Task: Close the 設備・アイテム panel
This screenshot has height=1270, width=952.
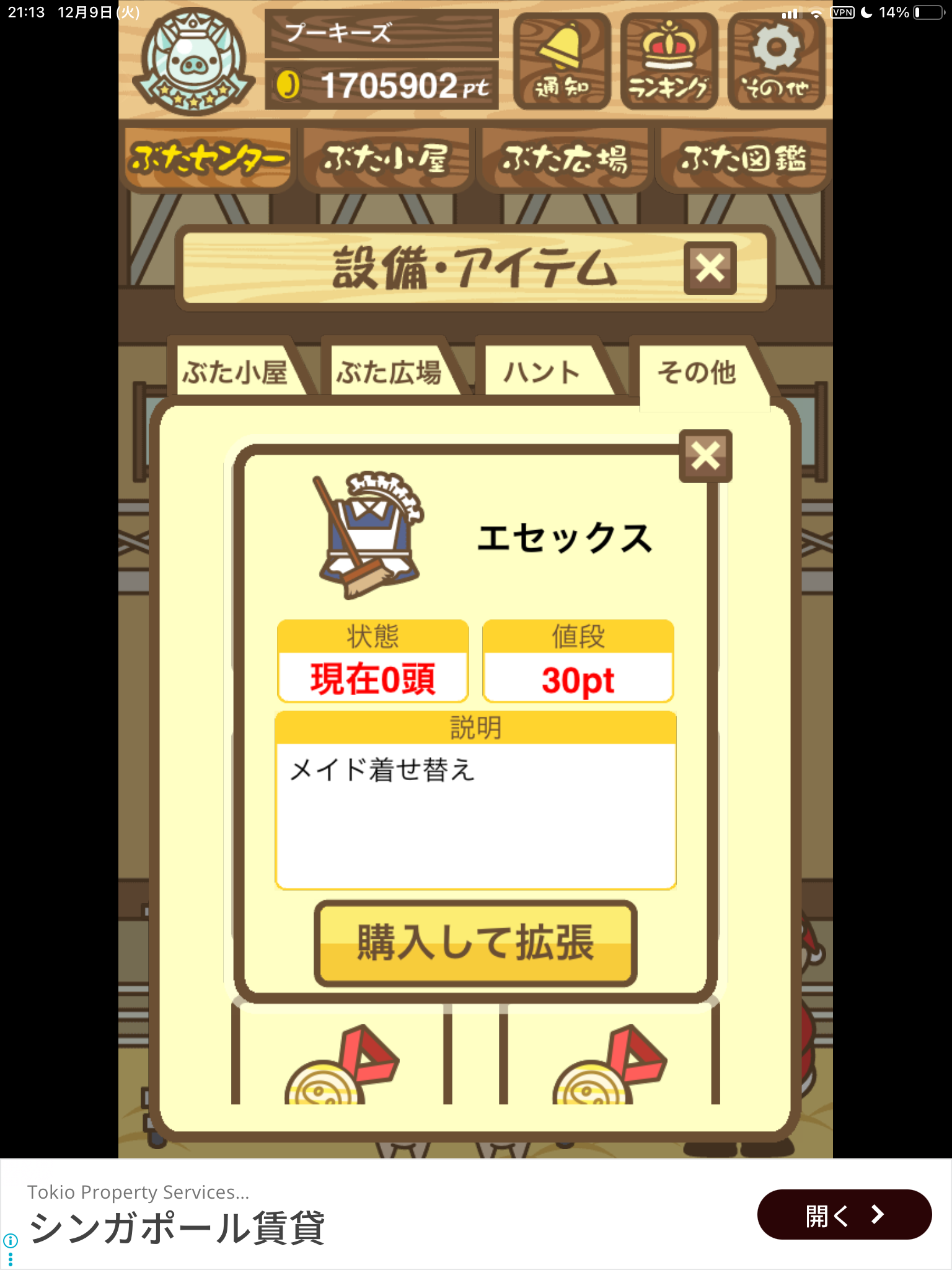Action: click(710, 269)
